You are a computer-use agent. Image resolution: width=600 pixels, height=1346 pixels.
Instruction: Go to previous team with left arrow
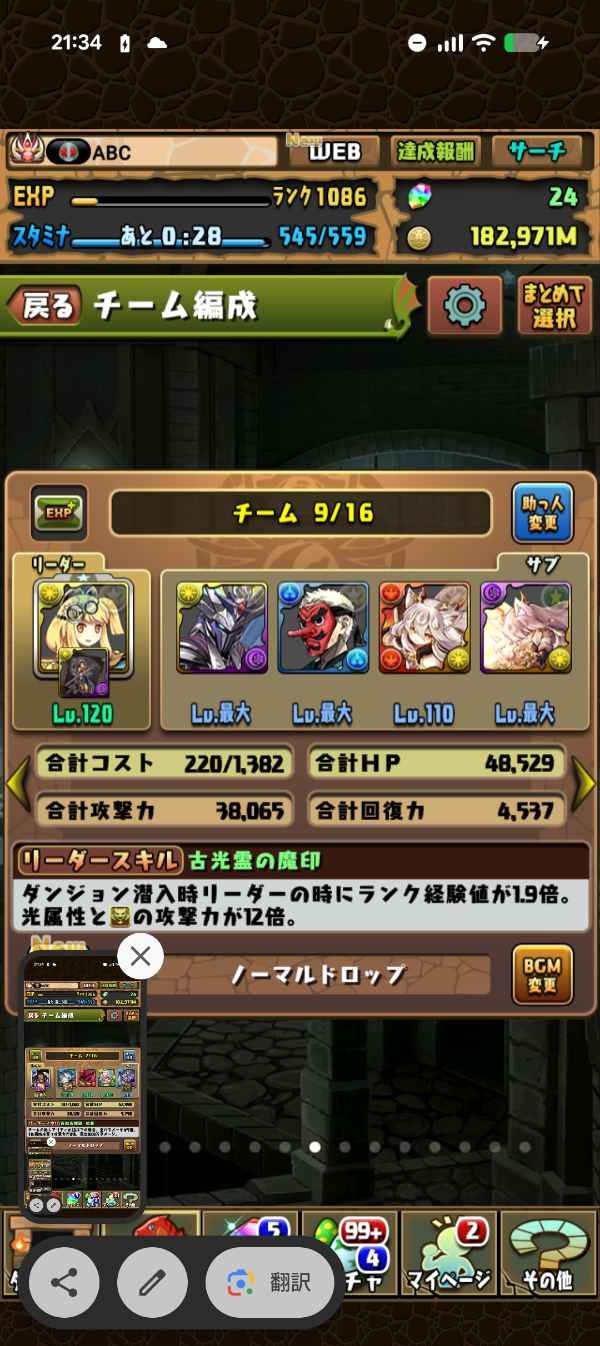click(16, 785)
